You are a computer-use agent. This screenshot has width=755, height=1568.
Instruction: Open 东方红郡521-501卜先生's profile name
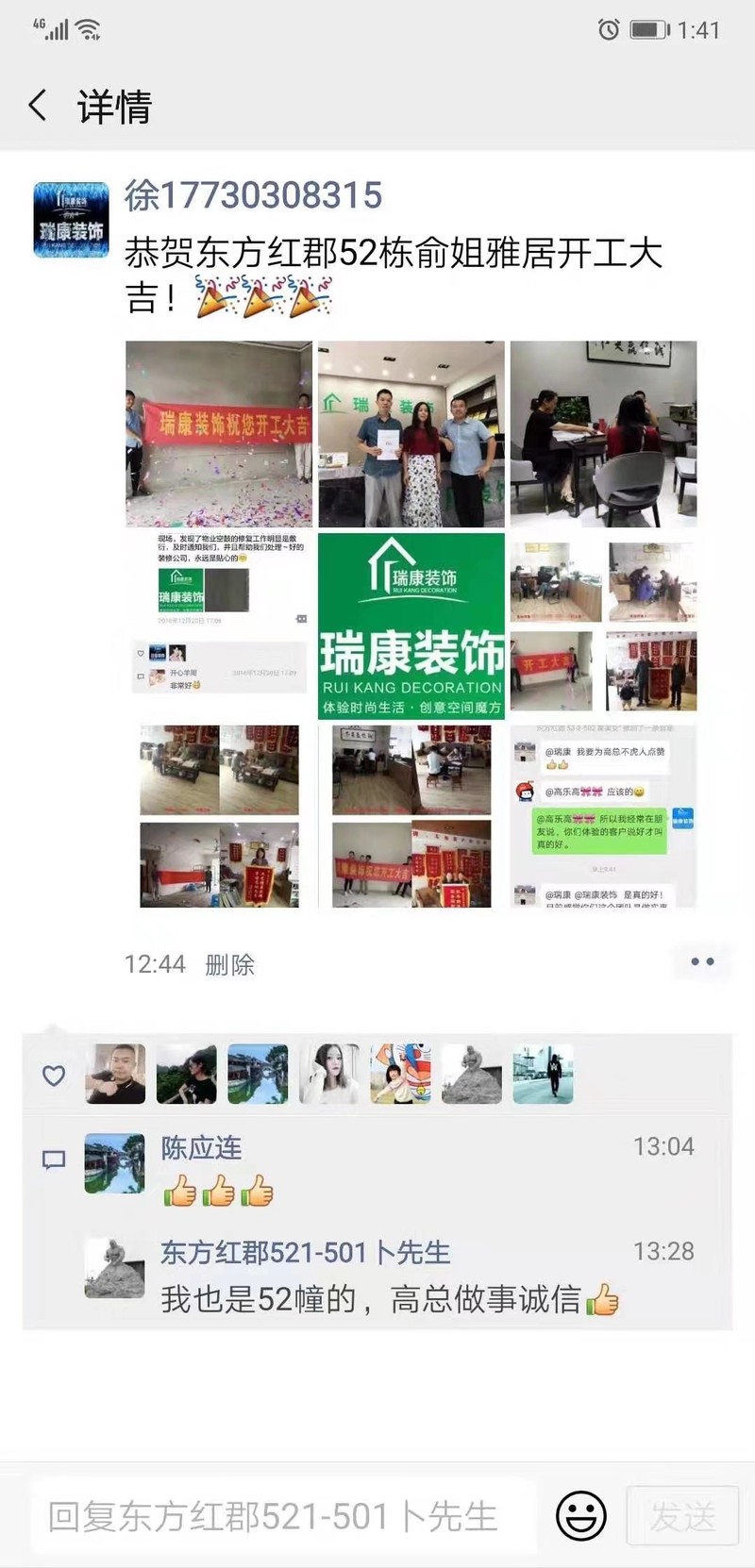point(305,1252)
